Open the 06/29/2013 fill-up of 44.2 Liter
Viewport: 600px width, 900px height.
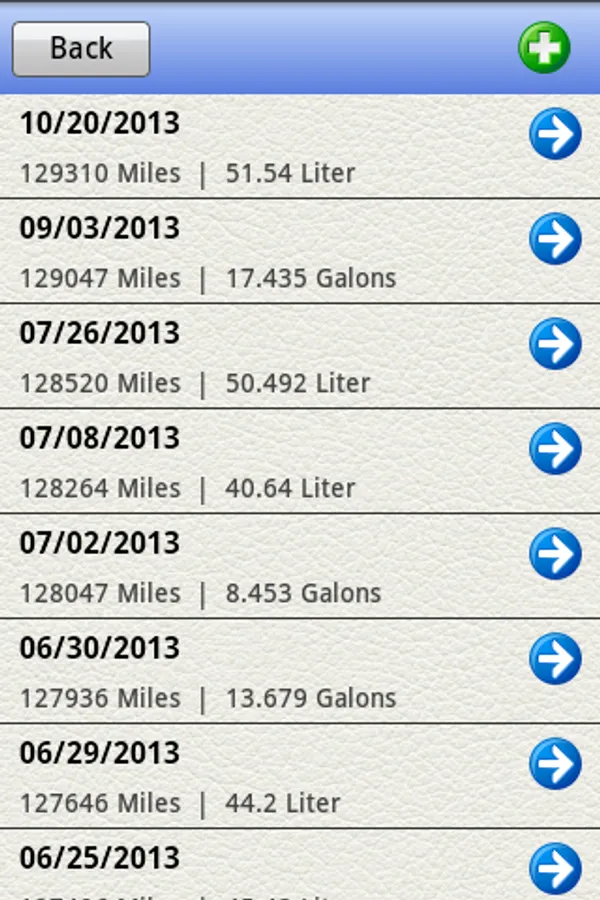(x=555, y=764)
